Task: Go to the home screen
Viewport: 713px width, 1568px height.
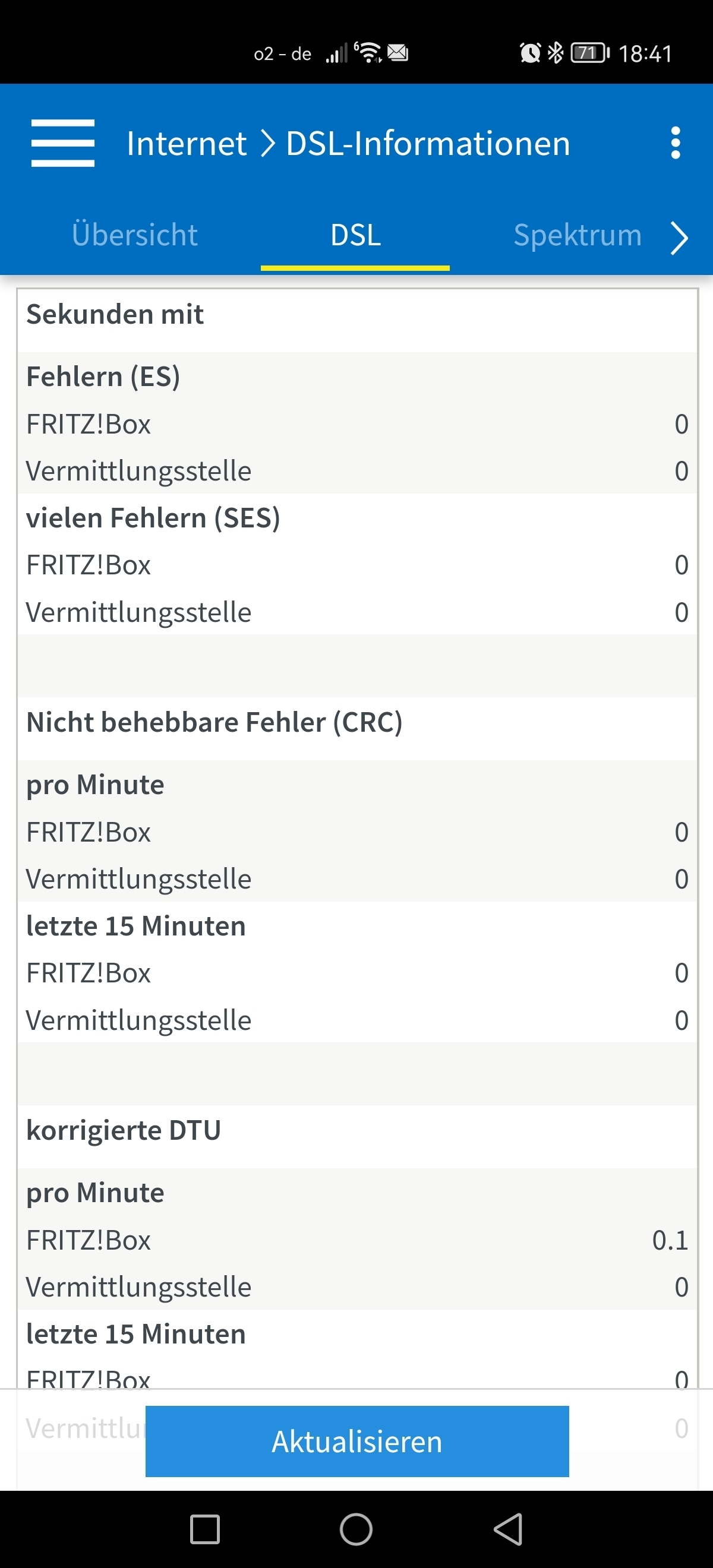Action: (356, 1528)
